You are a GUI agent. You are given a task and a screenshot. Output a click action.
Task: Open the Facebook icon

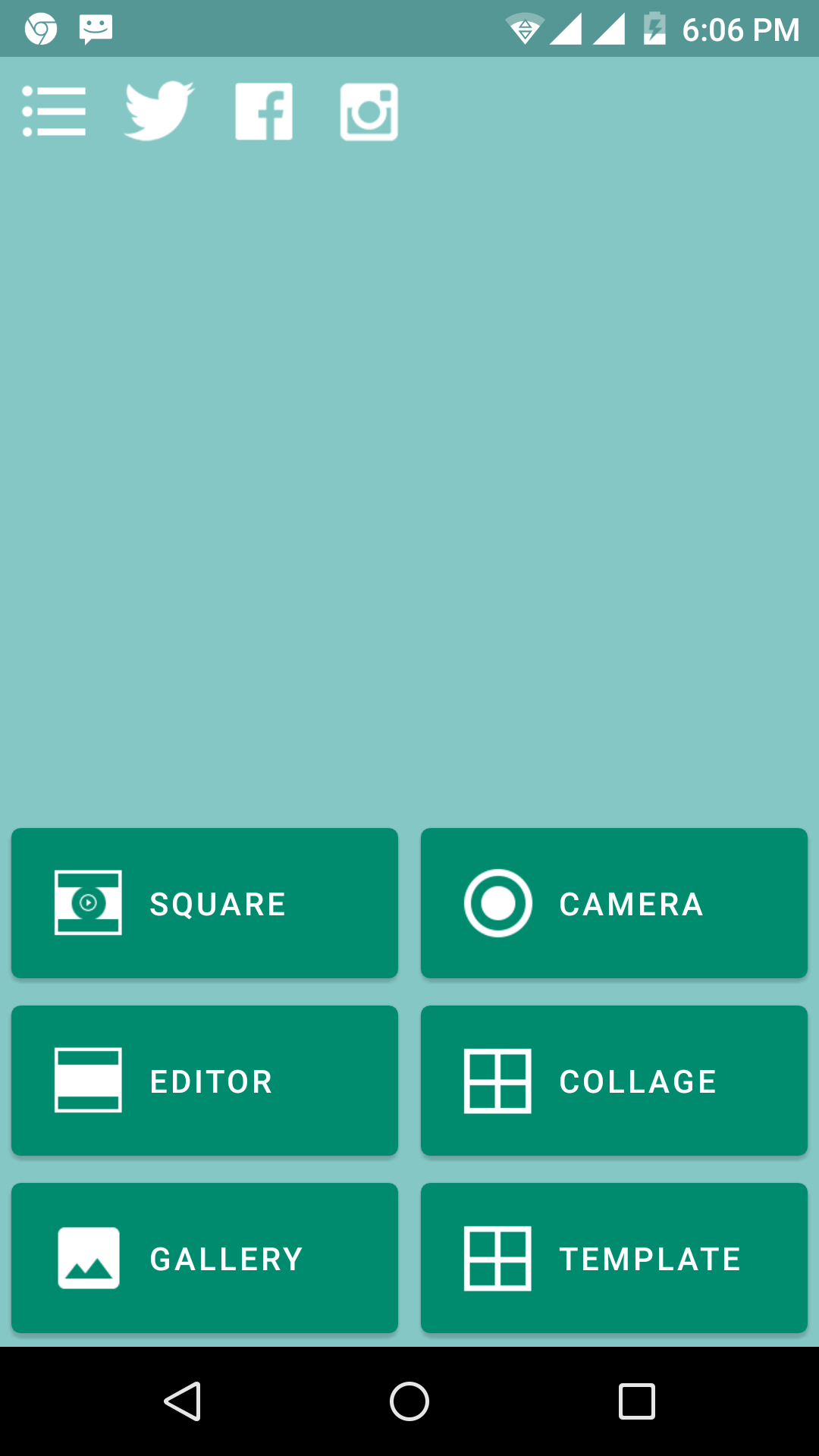(x=264, y=111)
